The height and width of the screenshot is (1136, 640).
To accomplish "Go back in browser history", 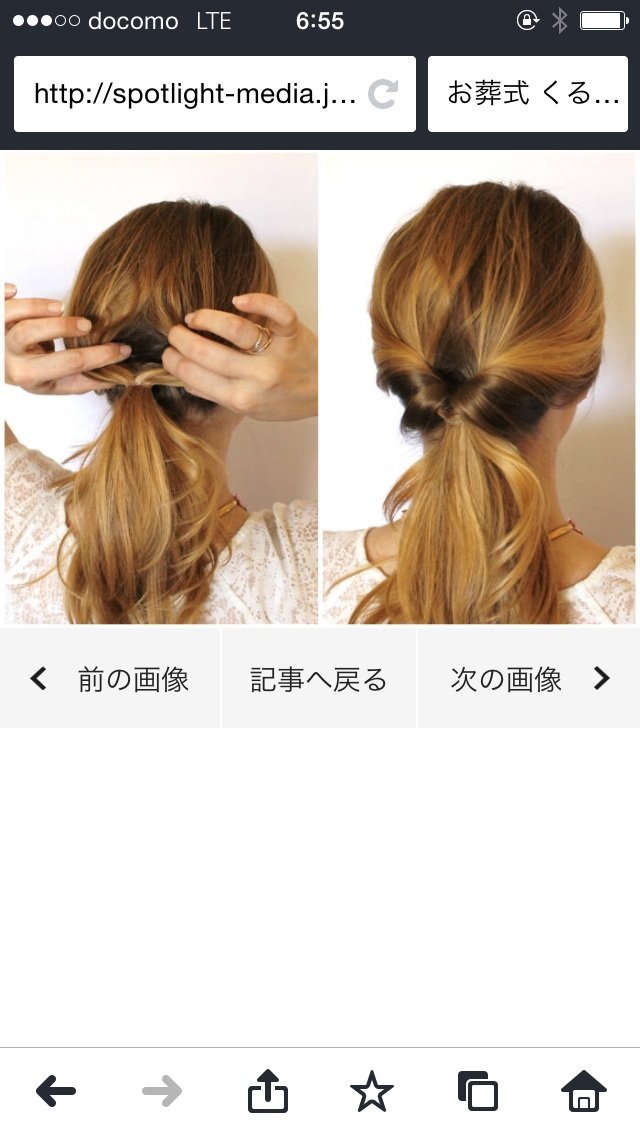I will tap(56, 1091).
